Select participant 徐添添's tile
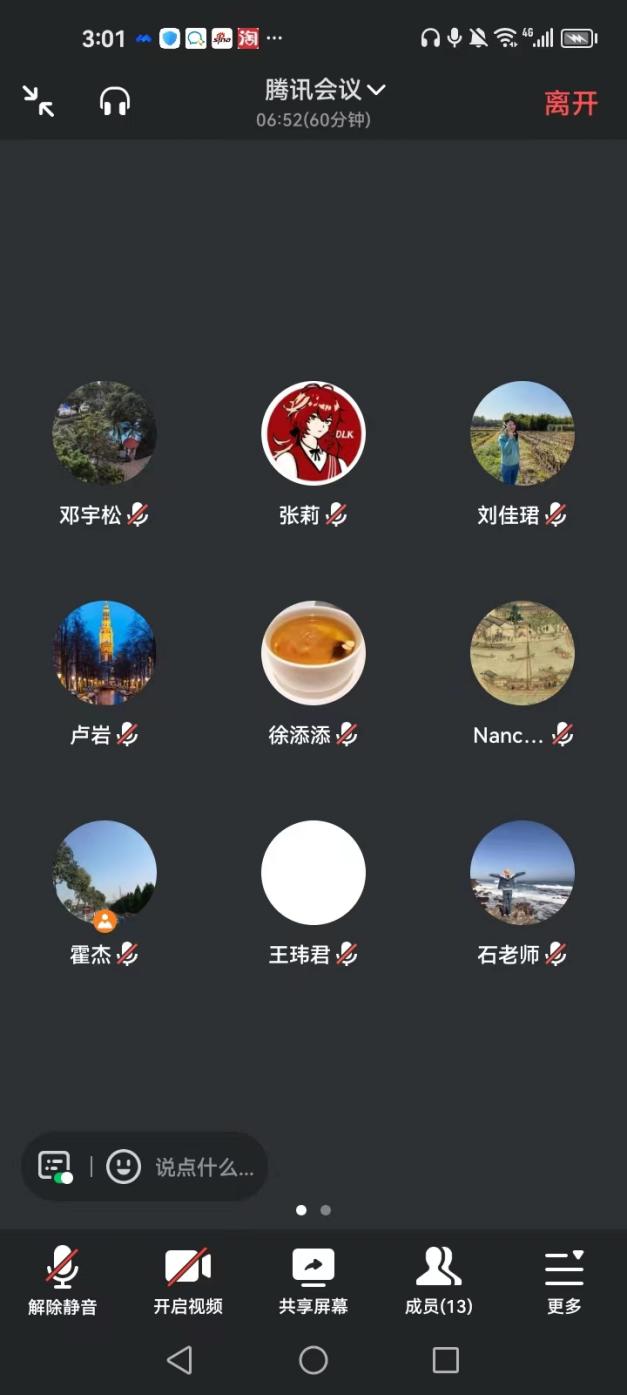Image resolution: width=627 pixels, height=1395 pixels. (313, 653)
